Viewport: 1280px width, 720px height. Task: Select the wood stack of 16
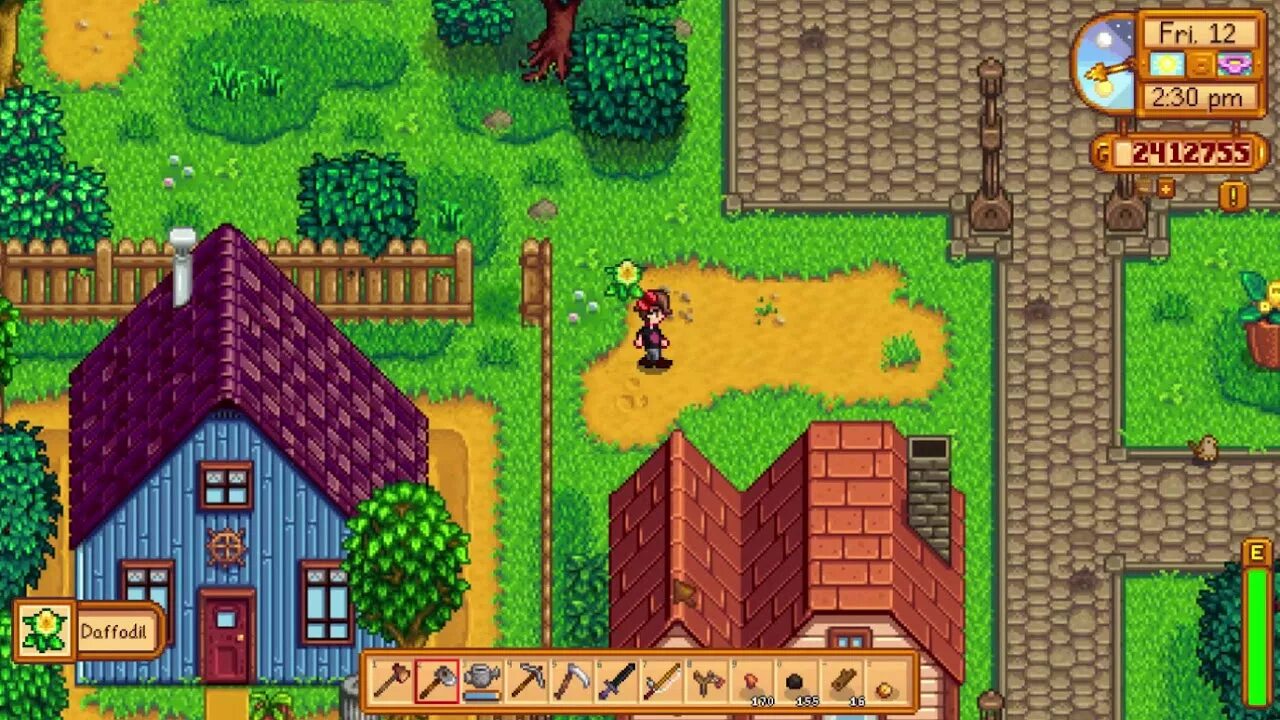click(x=842, y=682)
